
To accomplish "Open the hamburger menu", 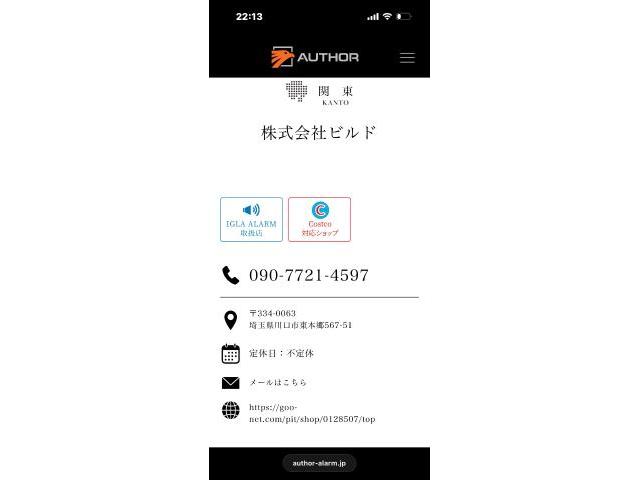I will (407, 57).
